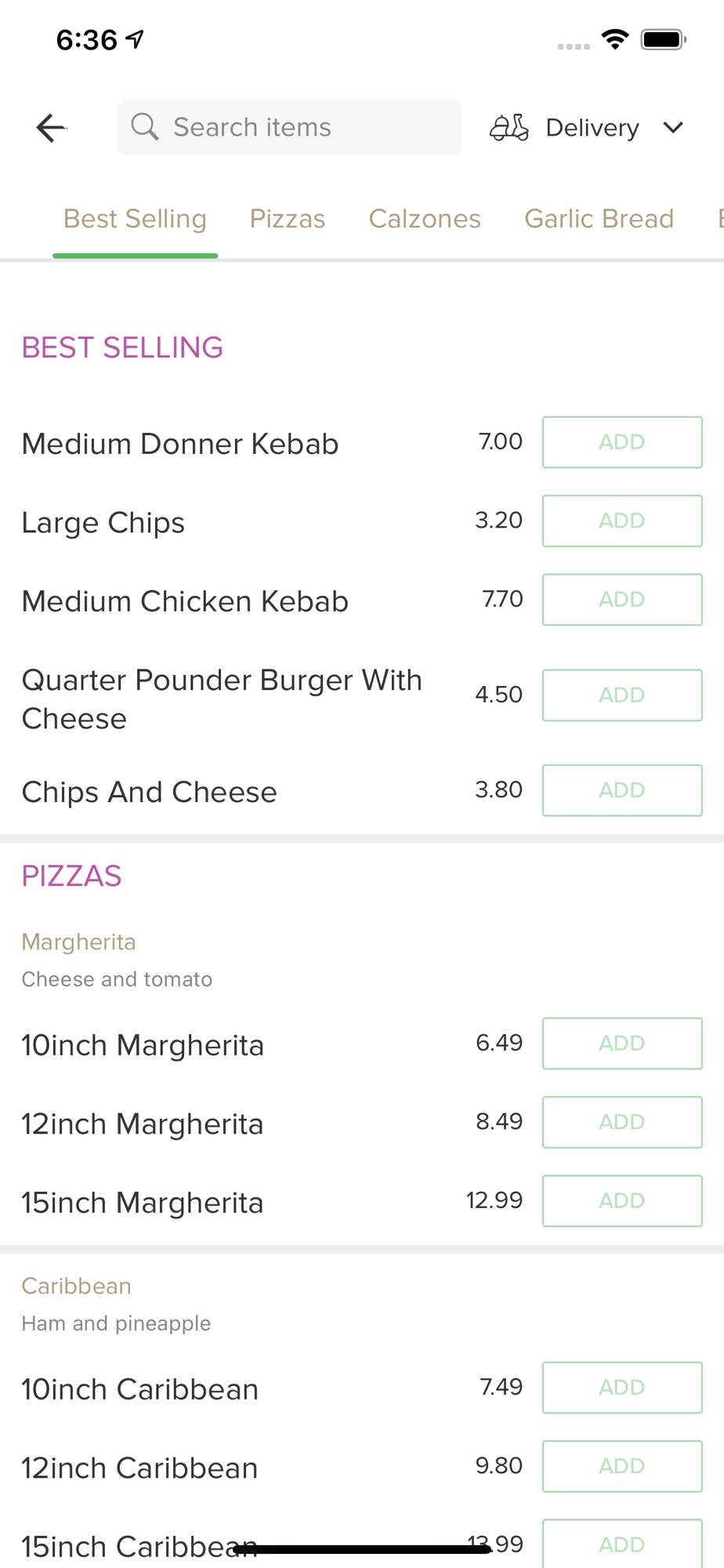Add 12inch Caribbean to order
Screen dimensions: 724x1568
point(622,1466)
